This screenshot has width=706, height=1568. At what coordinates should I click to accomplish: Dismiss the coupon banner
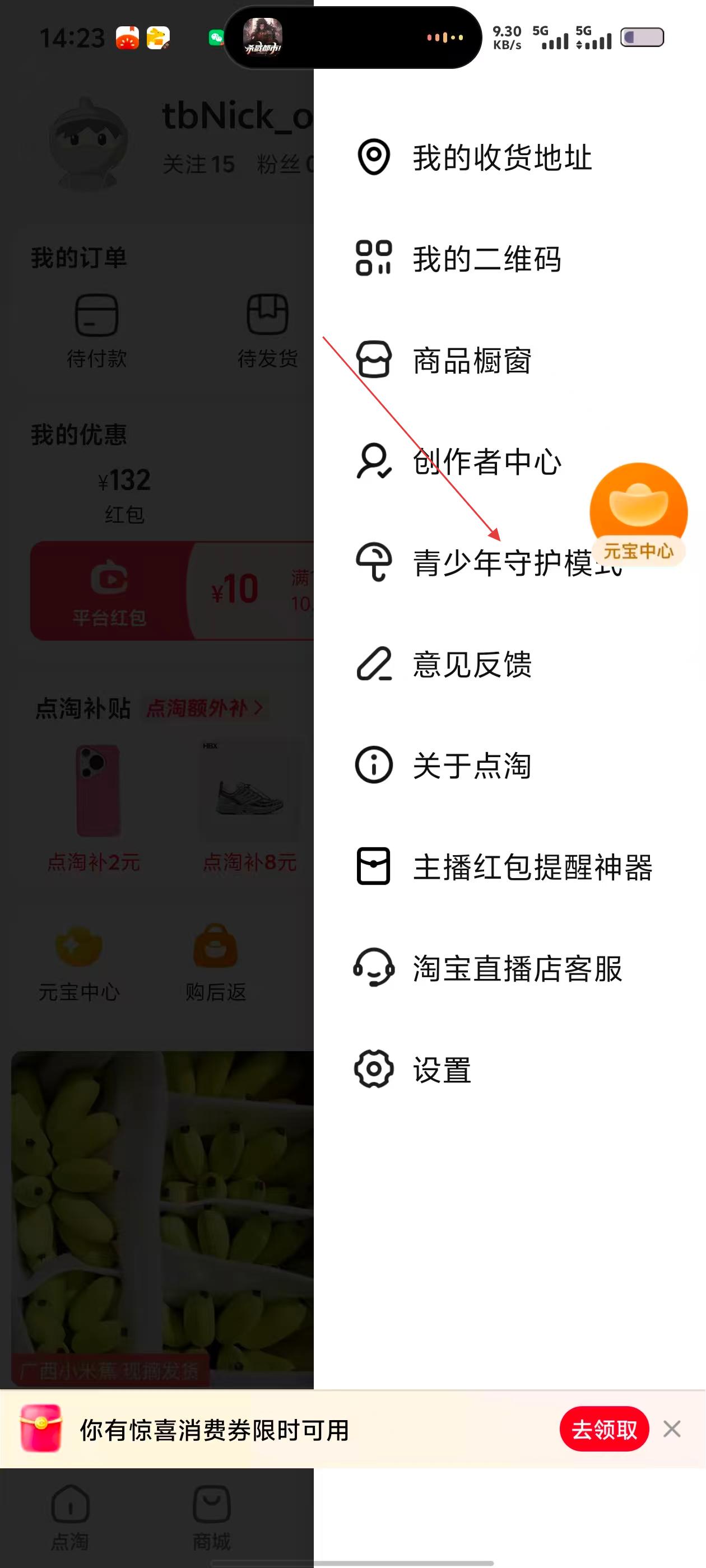point(672,1429)
